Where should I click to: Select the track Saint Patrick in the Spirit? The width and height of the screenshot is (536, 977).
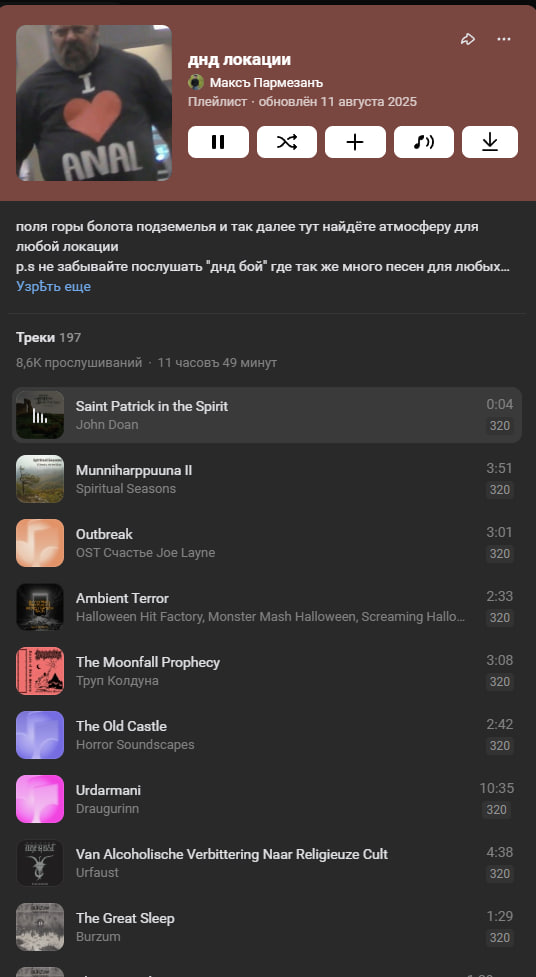pos(267,415)
